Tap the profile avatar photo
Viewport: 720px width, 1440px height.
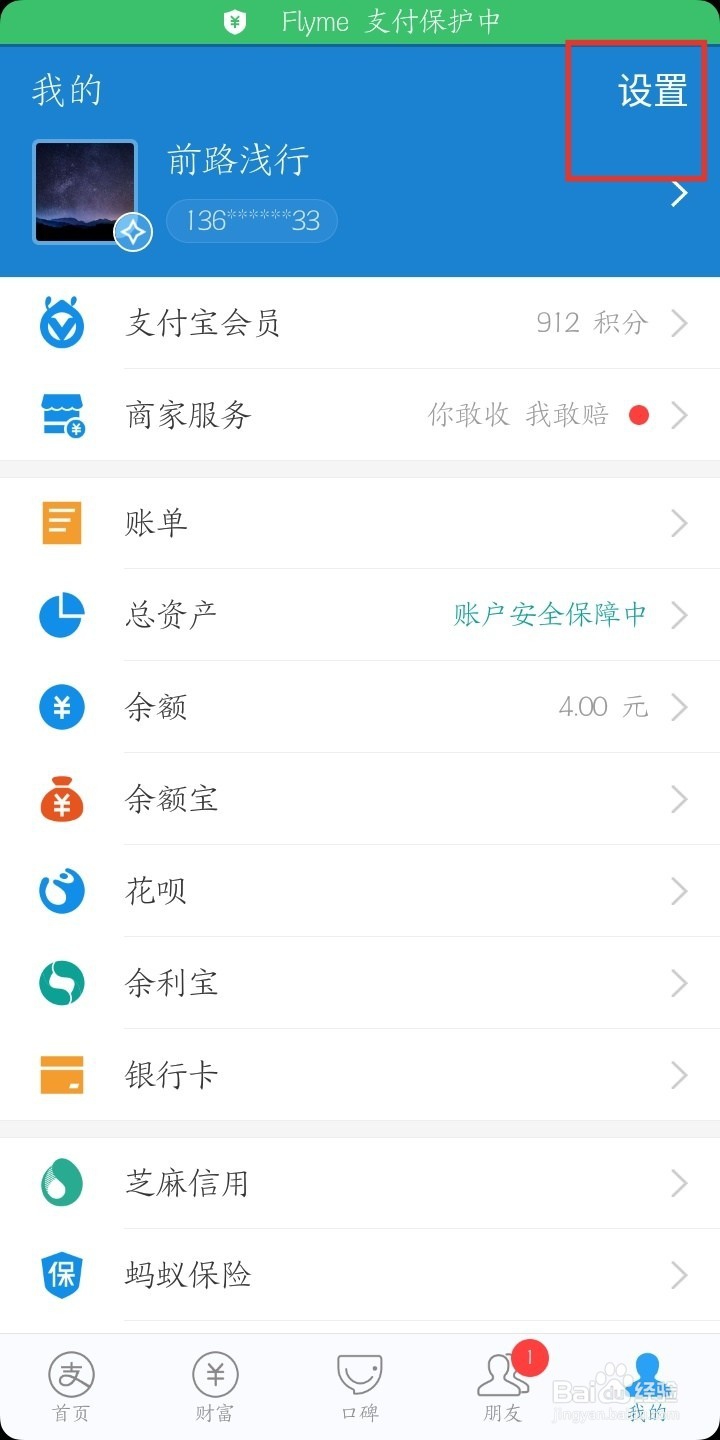[x=85, y=192]
